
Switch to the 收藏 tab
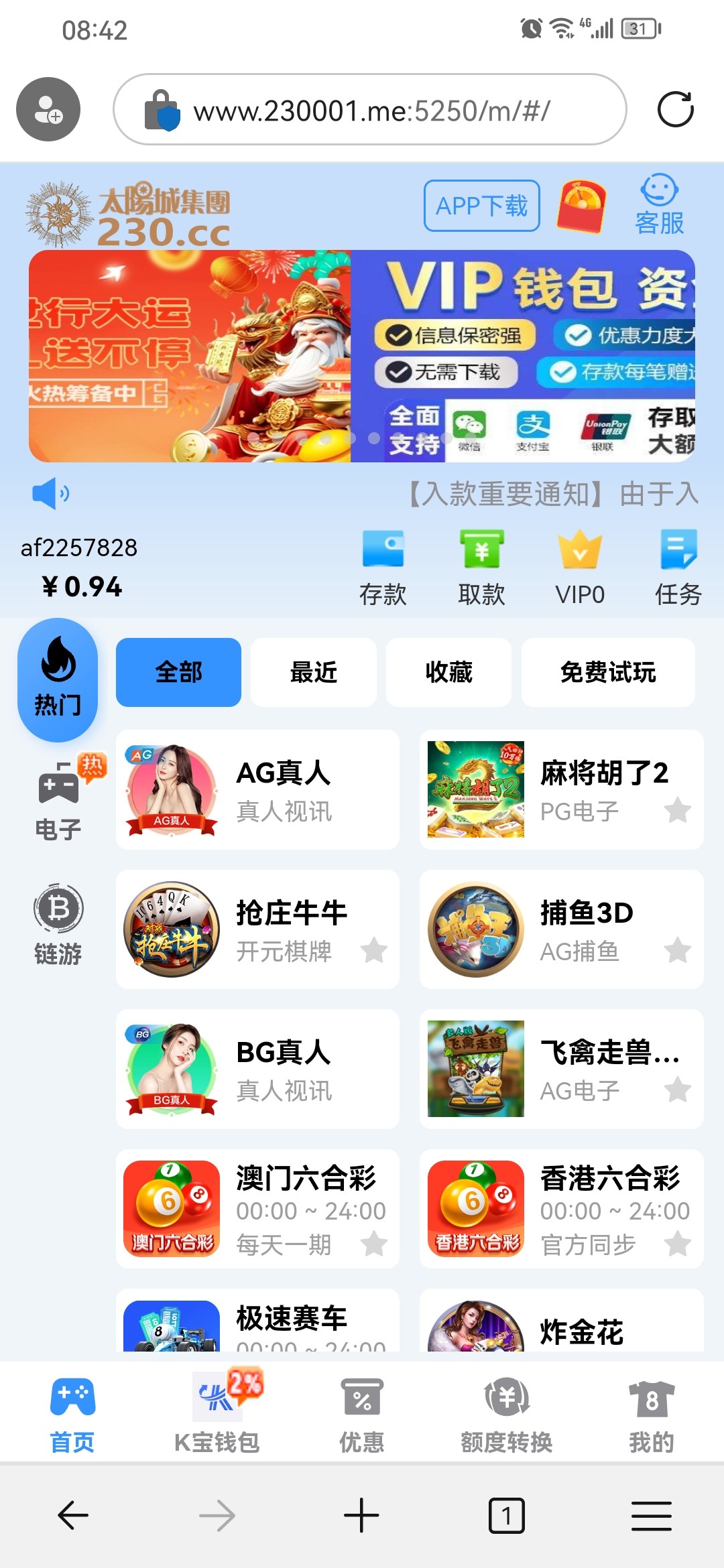tap(448, 672)
